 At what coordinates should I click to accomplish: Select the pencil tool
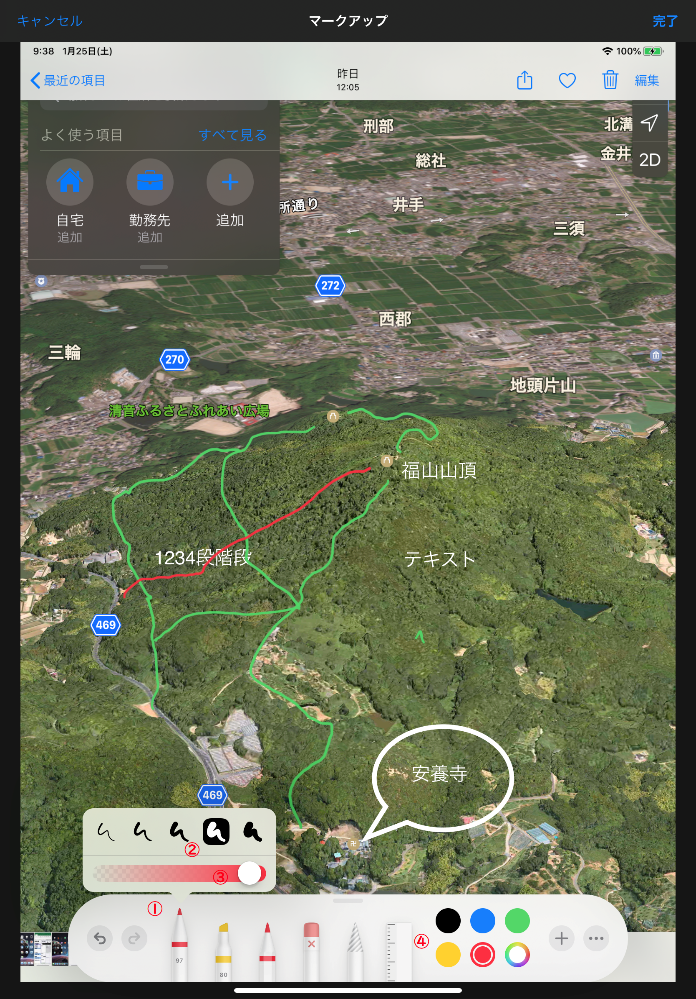coord(267,951)
